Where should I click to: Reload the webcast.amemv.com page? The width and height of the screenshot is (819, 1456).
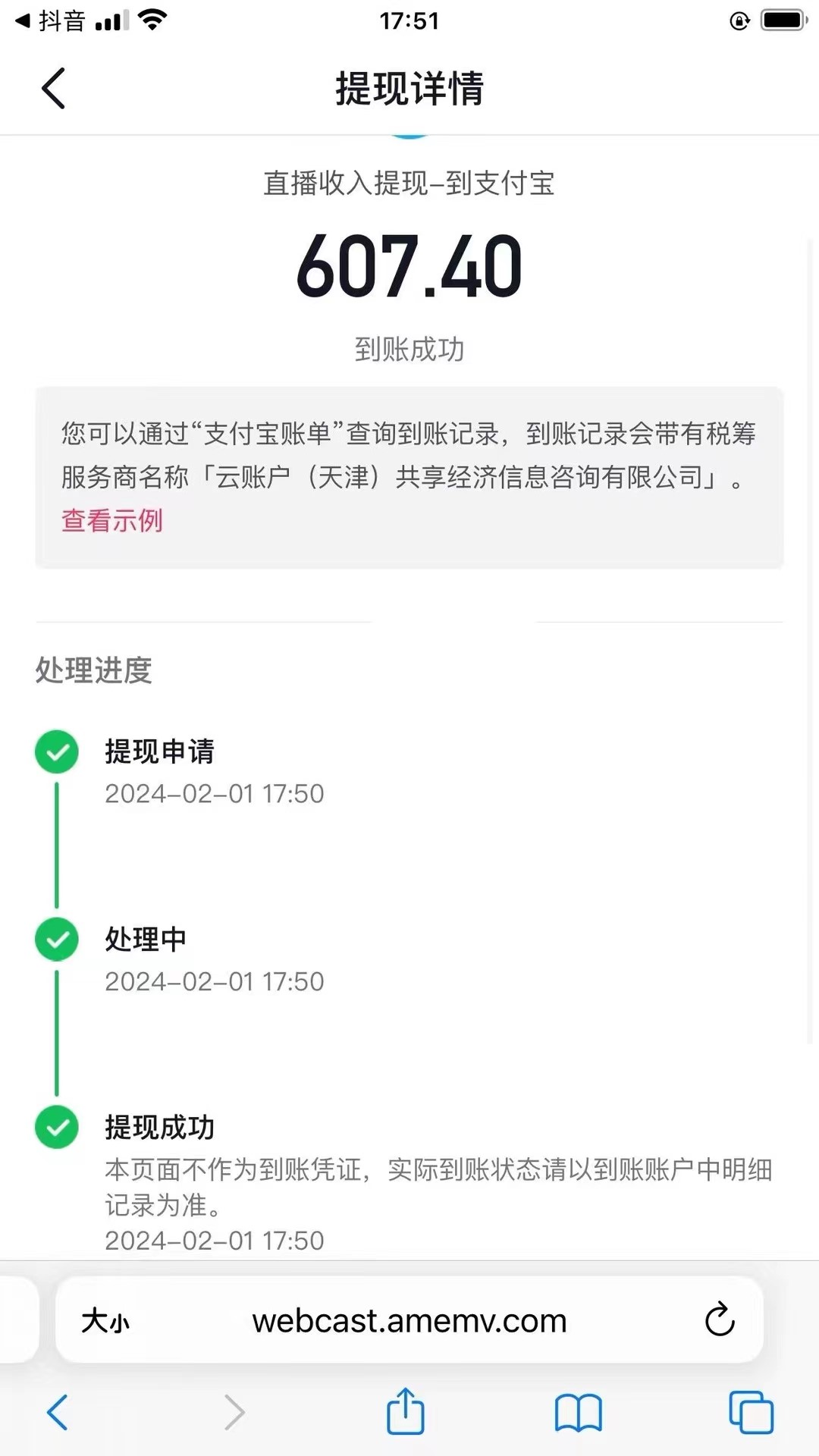(x=719, y=1320)
